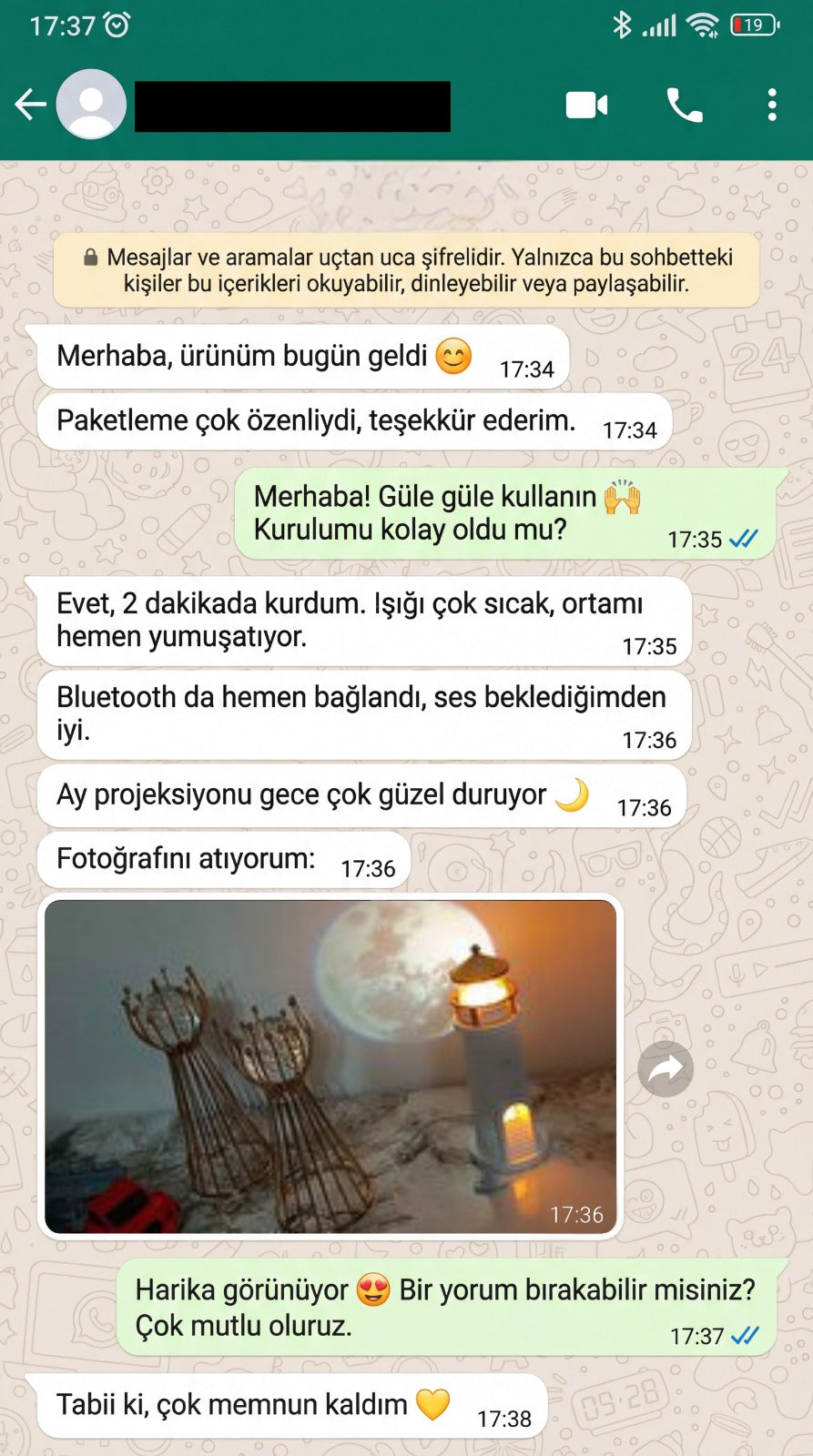Open the three-dot overflow menu
Image resolution: width=813 pixels, height=1456 pixels.
point(772,106)
